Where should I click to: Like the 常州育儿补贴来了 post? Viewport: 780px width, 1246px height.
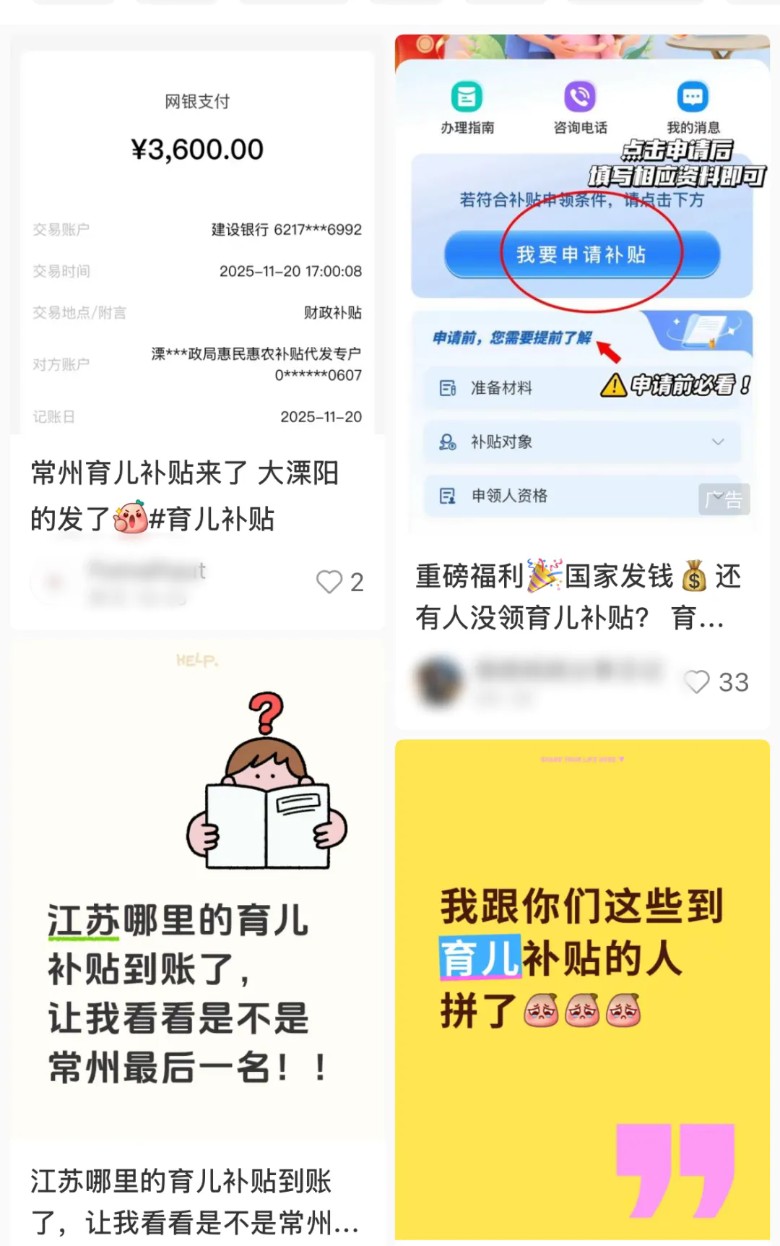point(330,582)
